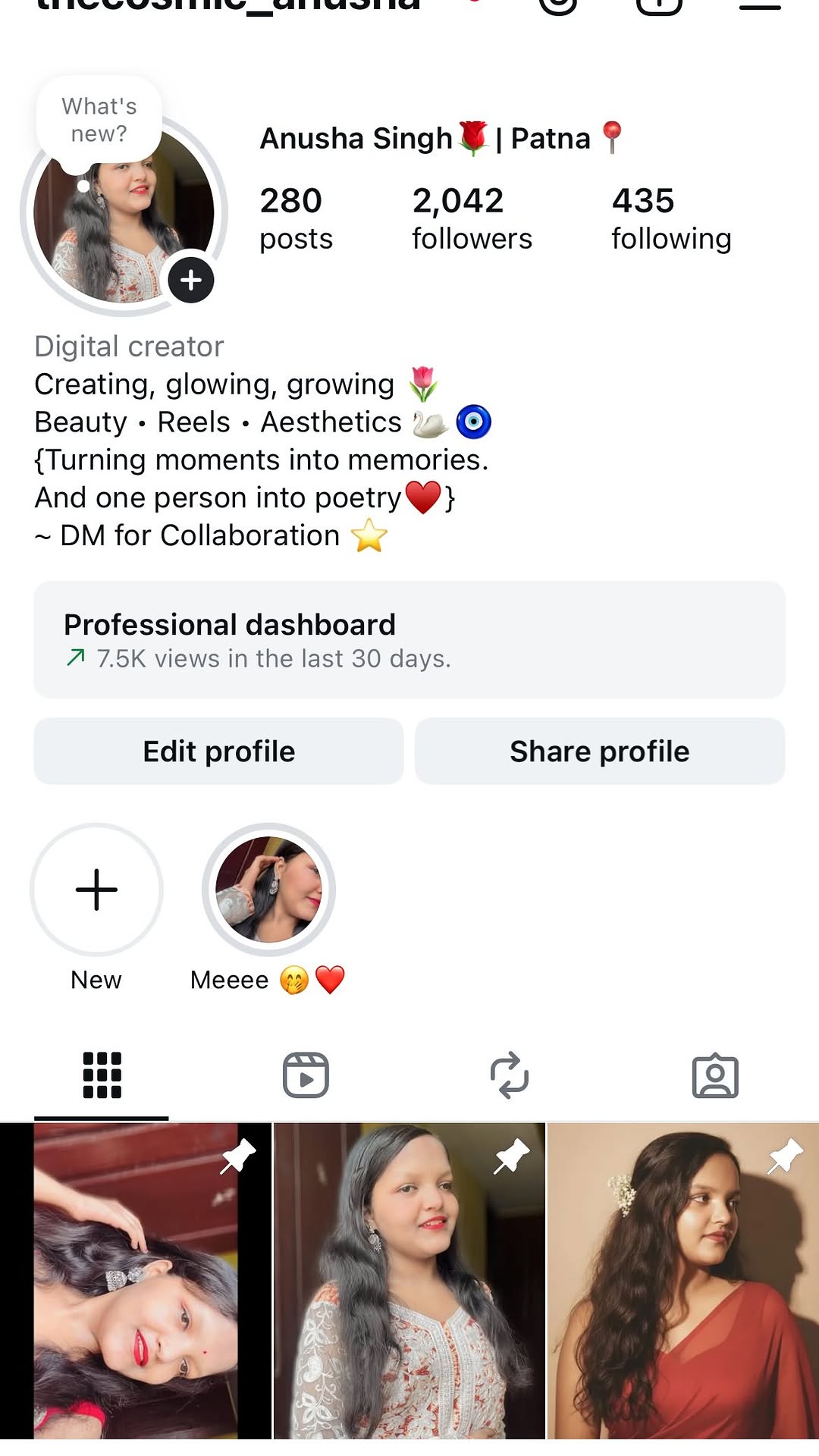Open the pinned post with red saree
Viewport: 819px width, 1456px height.
(x=682, y=1282)
